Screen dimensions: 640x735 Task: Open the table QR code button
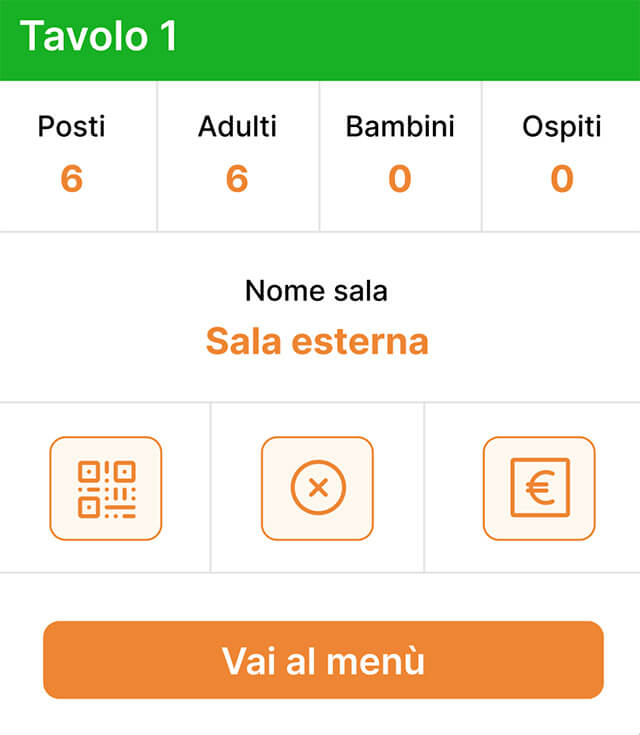tap(106, 488)
